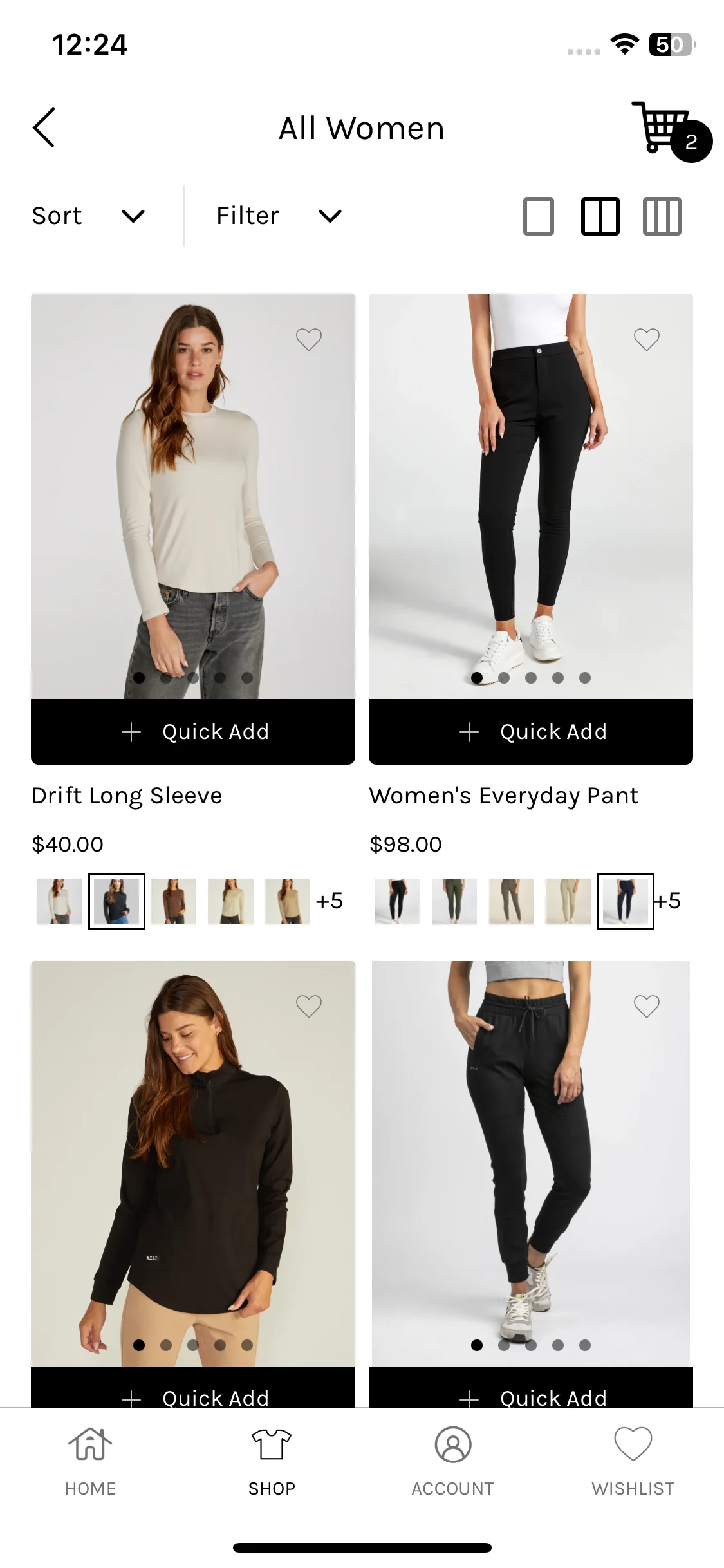
Task: Switch to two-column grid view
Action: [600, 216]
